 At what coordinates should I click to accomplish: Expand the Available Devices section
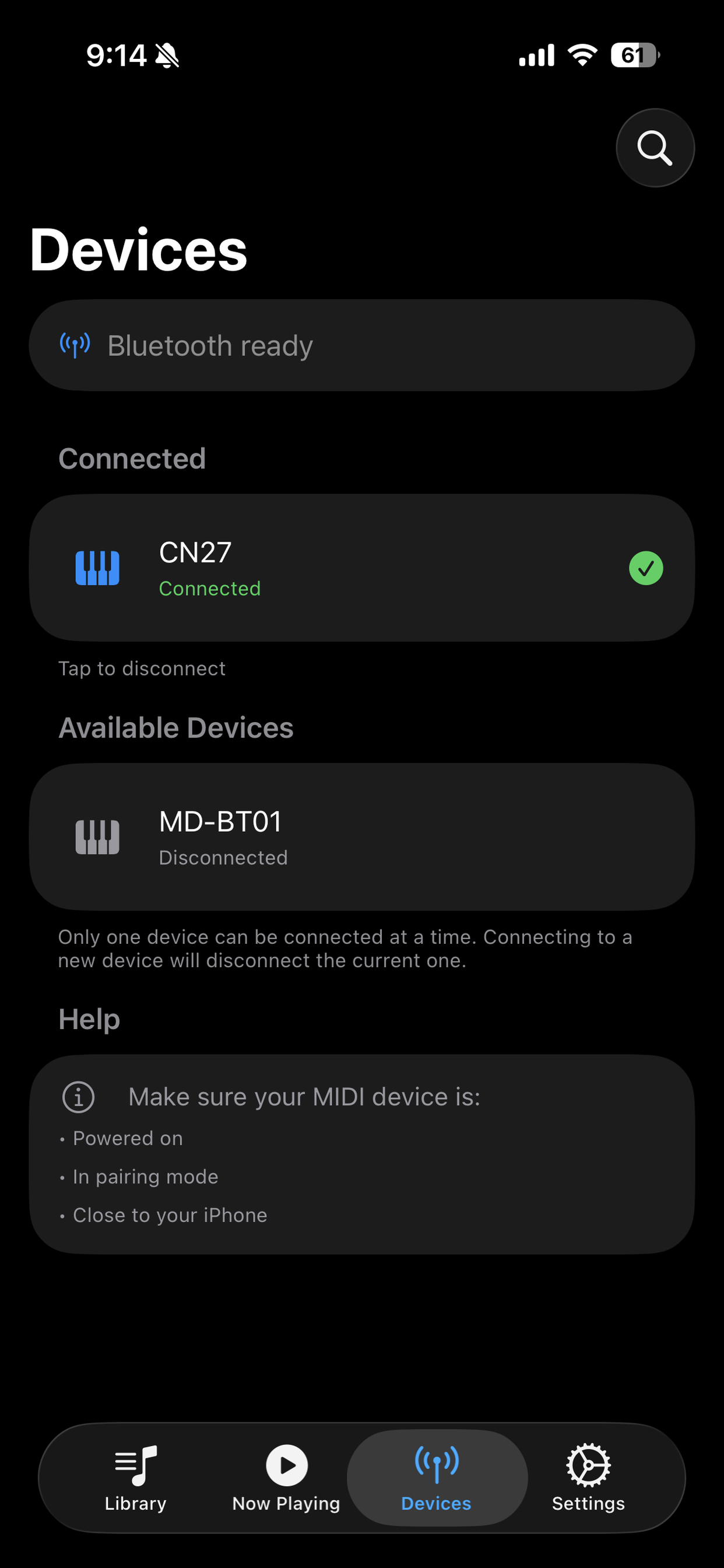pos(176,727)
